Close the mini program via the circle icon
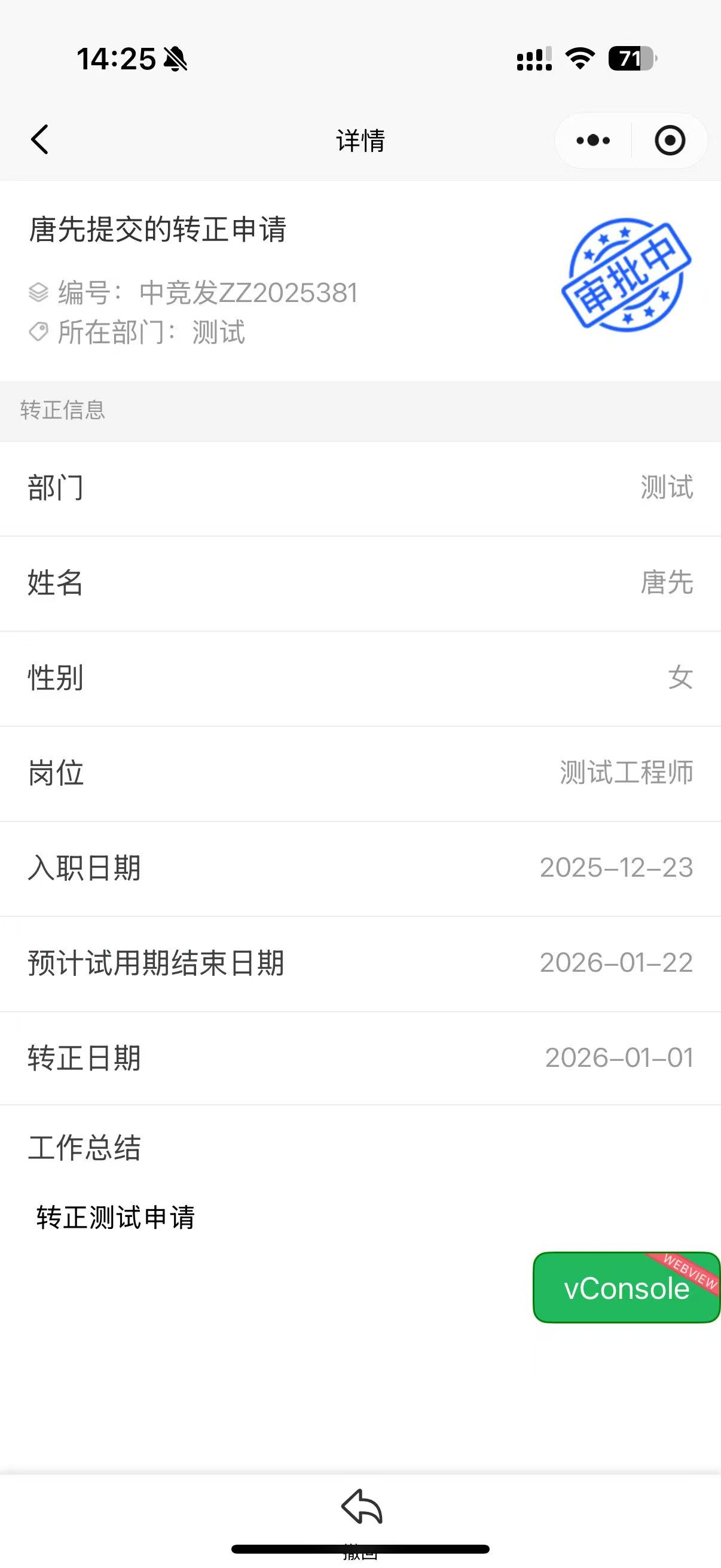 (x=670, y=141)
